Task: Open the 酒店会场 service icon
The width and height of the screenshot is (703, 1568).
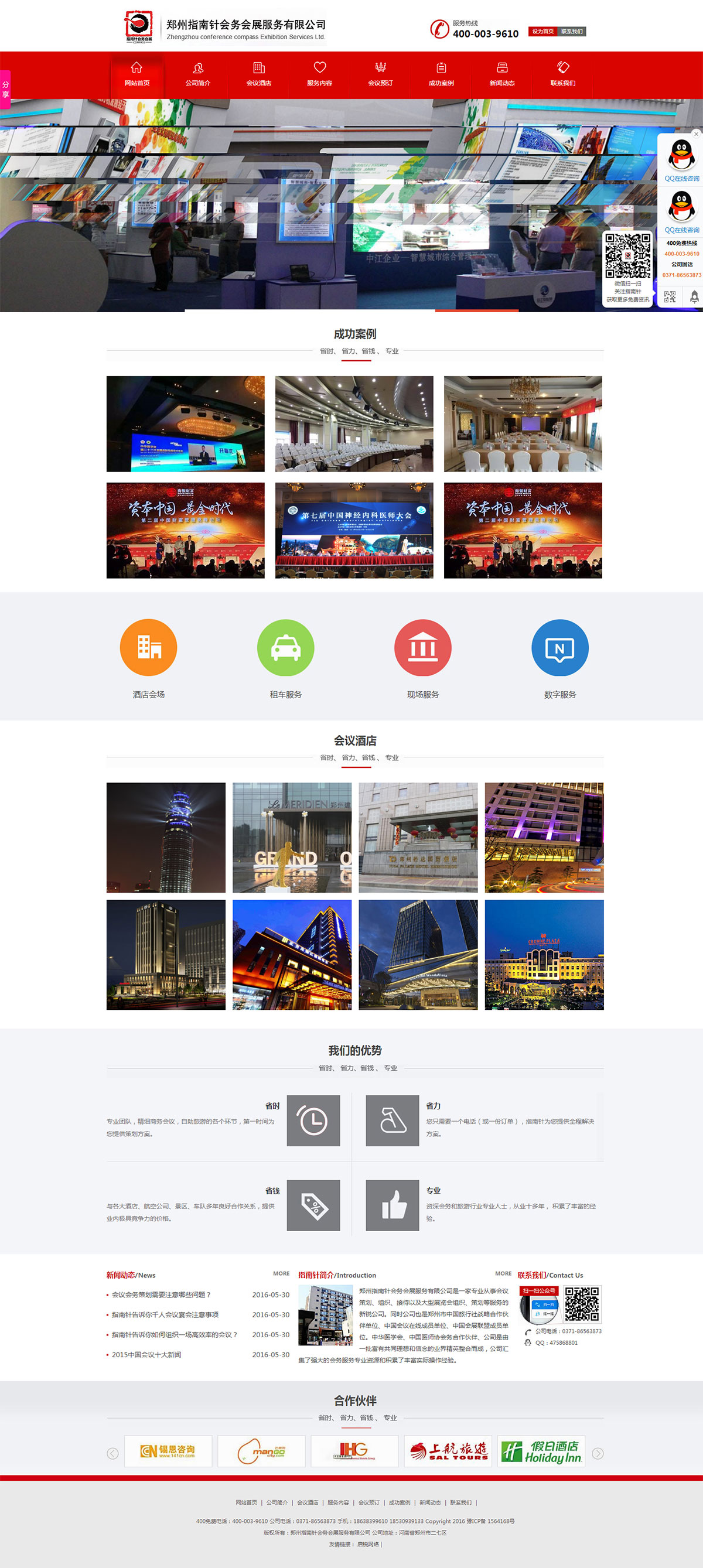Action: [149, 648]
